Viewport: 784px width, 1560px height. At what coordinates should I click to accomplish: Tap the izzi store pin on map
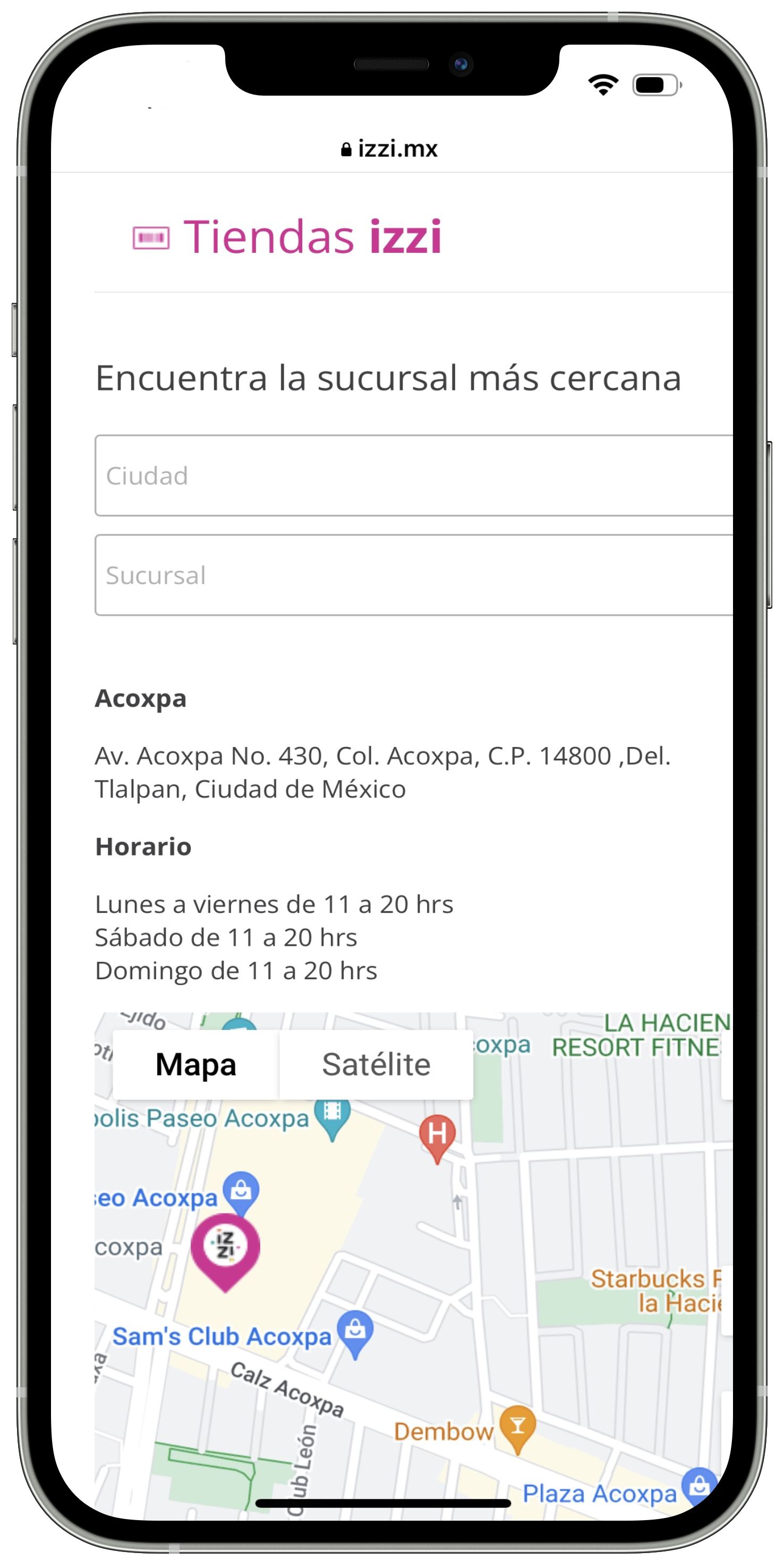225,1247
